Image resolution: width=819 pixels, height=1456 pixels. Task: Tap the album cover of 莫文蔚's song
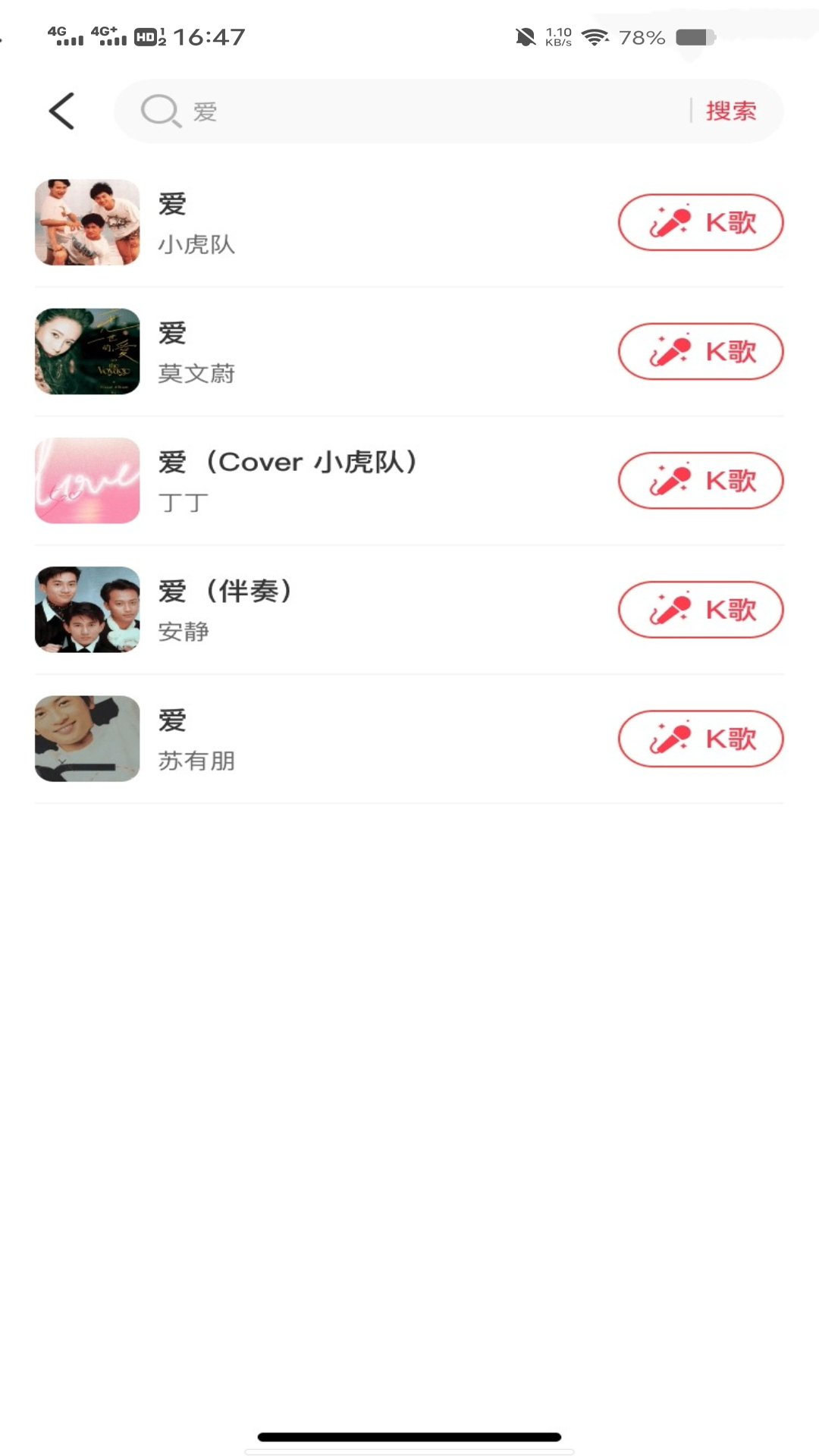(x=86, y=351)
